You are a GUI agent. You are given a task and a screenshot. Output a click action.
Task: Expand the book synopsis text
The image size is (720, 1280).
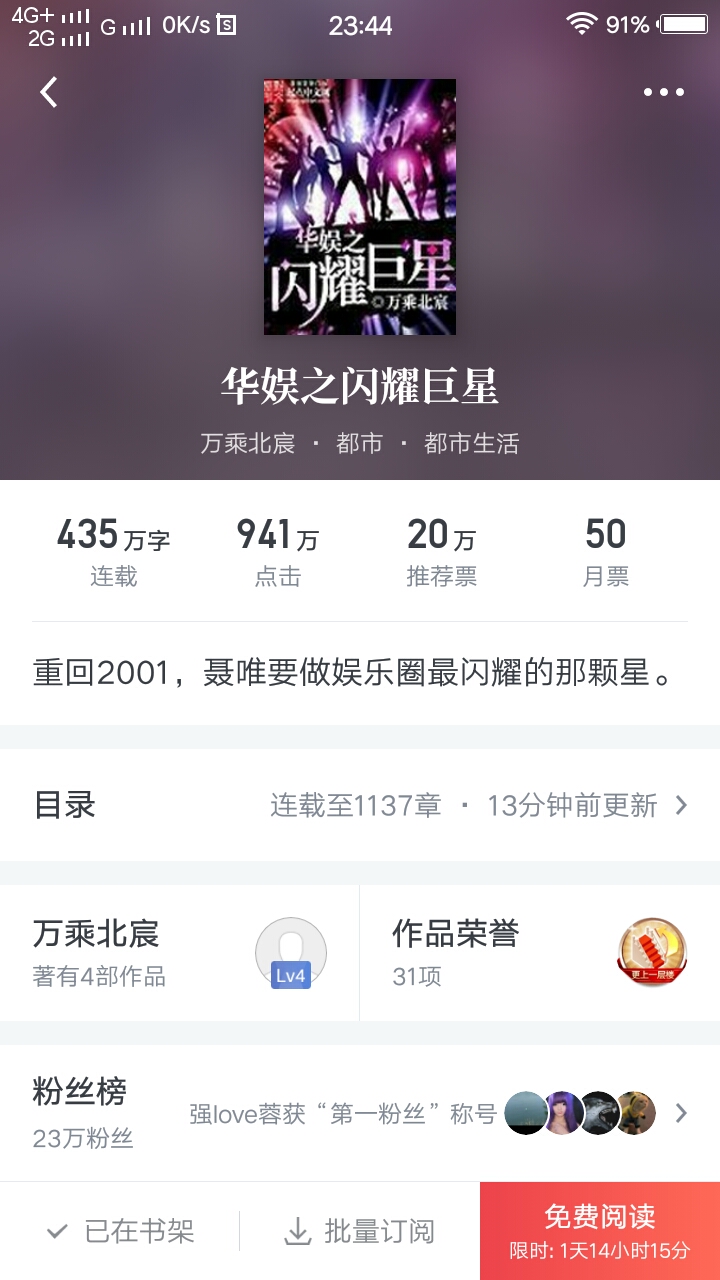(352, 673)
